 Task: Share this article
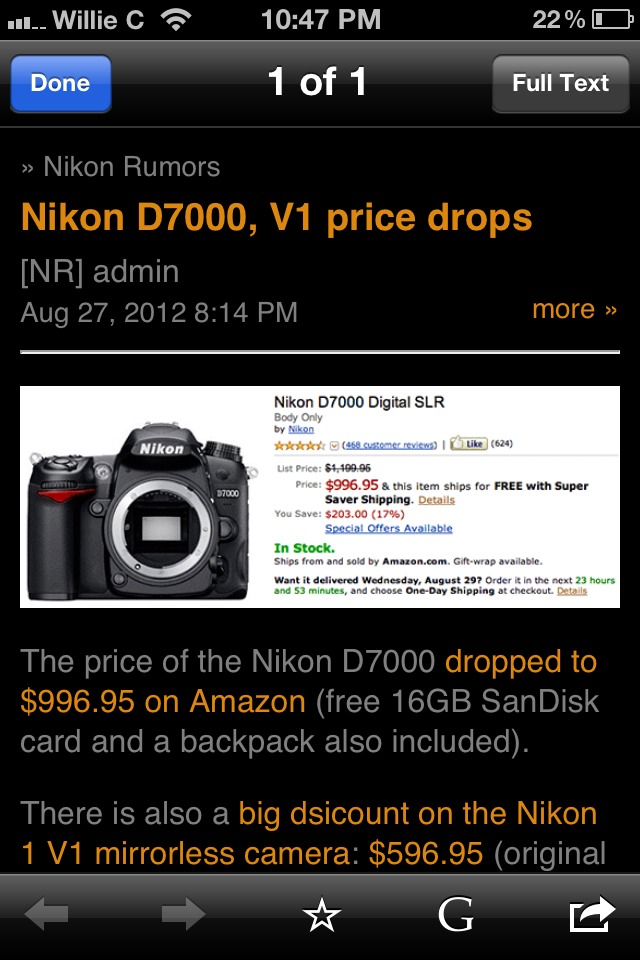click(591, 914)
